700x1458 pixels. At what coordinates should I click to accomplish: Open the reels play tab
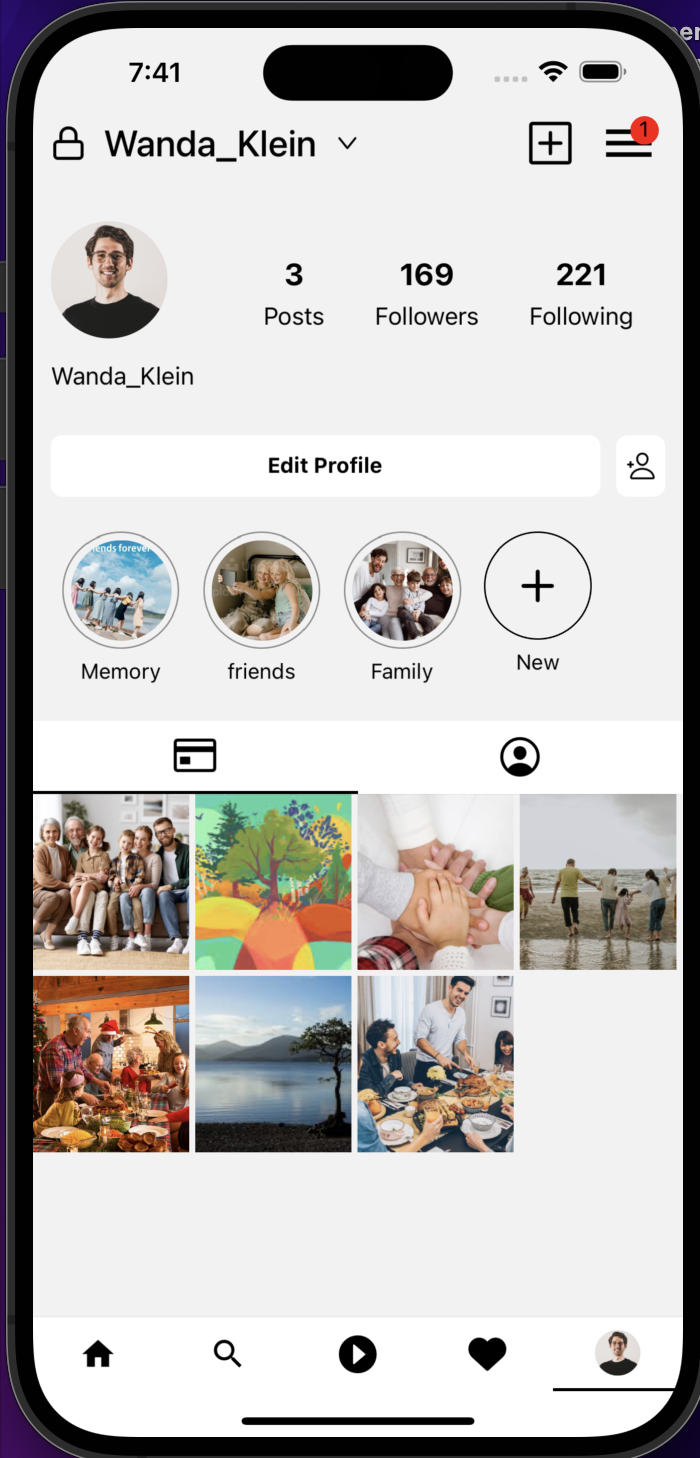click(357, 1355)
